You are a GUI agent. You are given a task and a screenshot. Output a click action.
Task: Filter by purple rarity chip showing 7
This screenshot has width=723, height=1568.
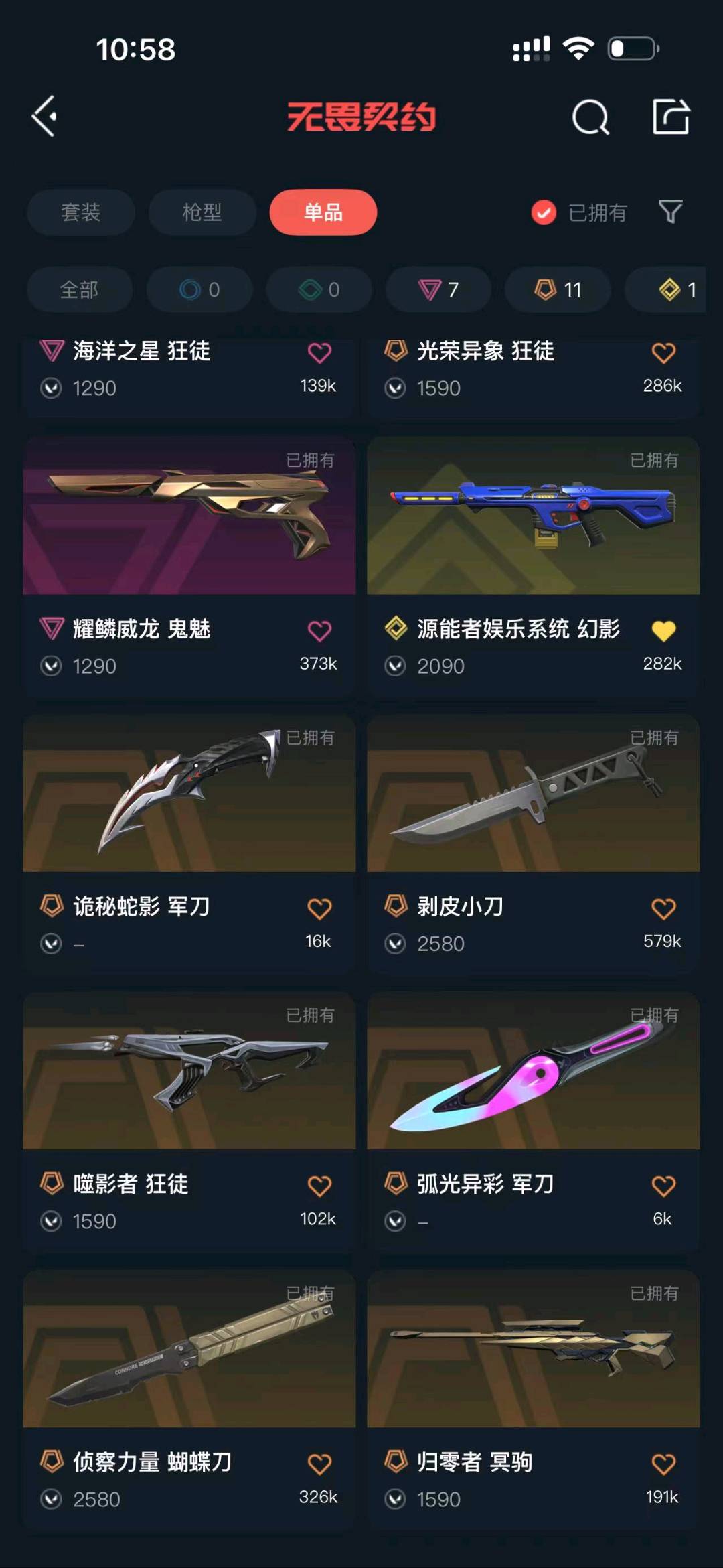click(438, 289)
